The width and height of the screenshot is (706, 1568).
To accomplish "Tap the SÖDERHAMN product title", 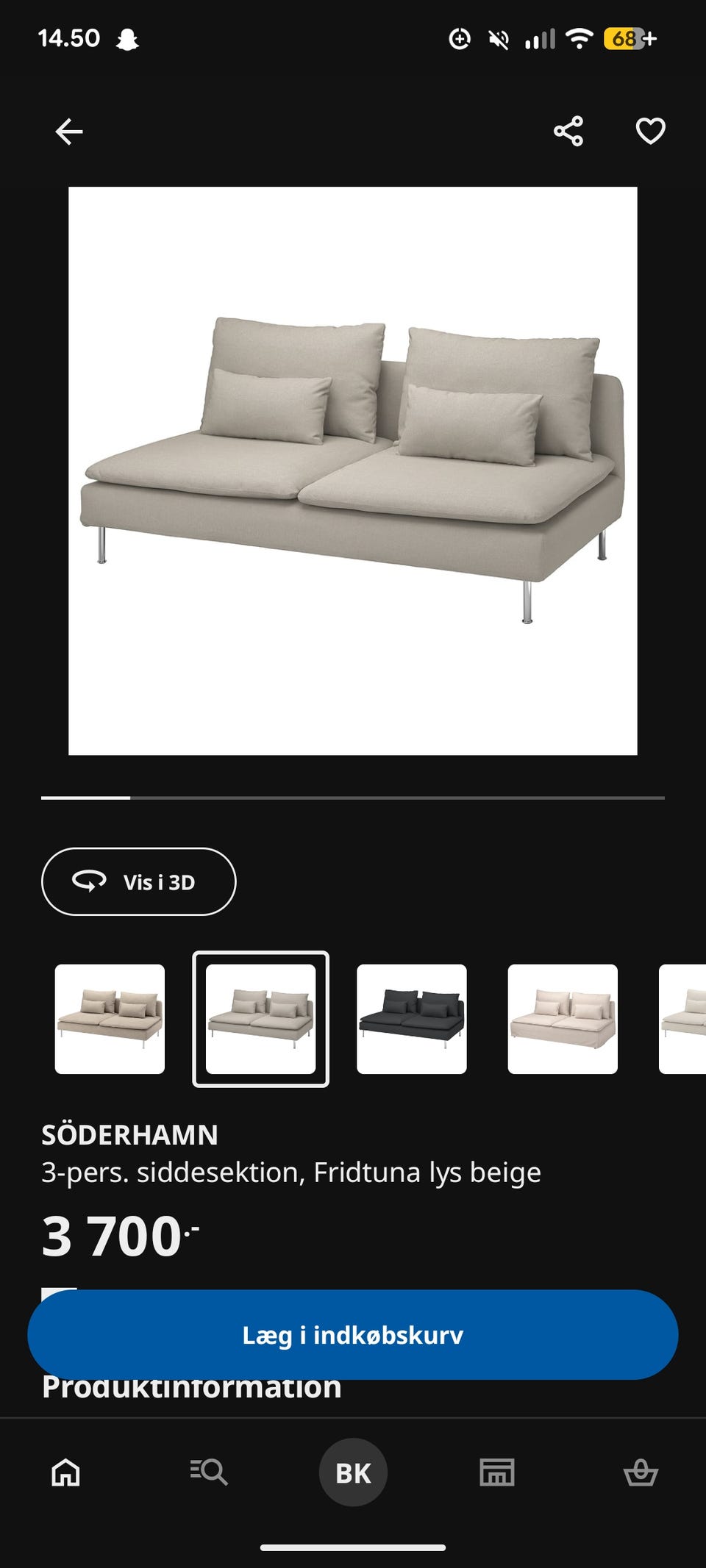I will coord(127,1136).
